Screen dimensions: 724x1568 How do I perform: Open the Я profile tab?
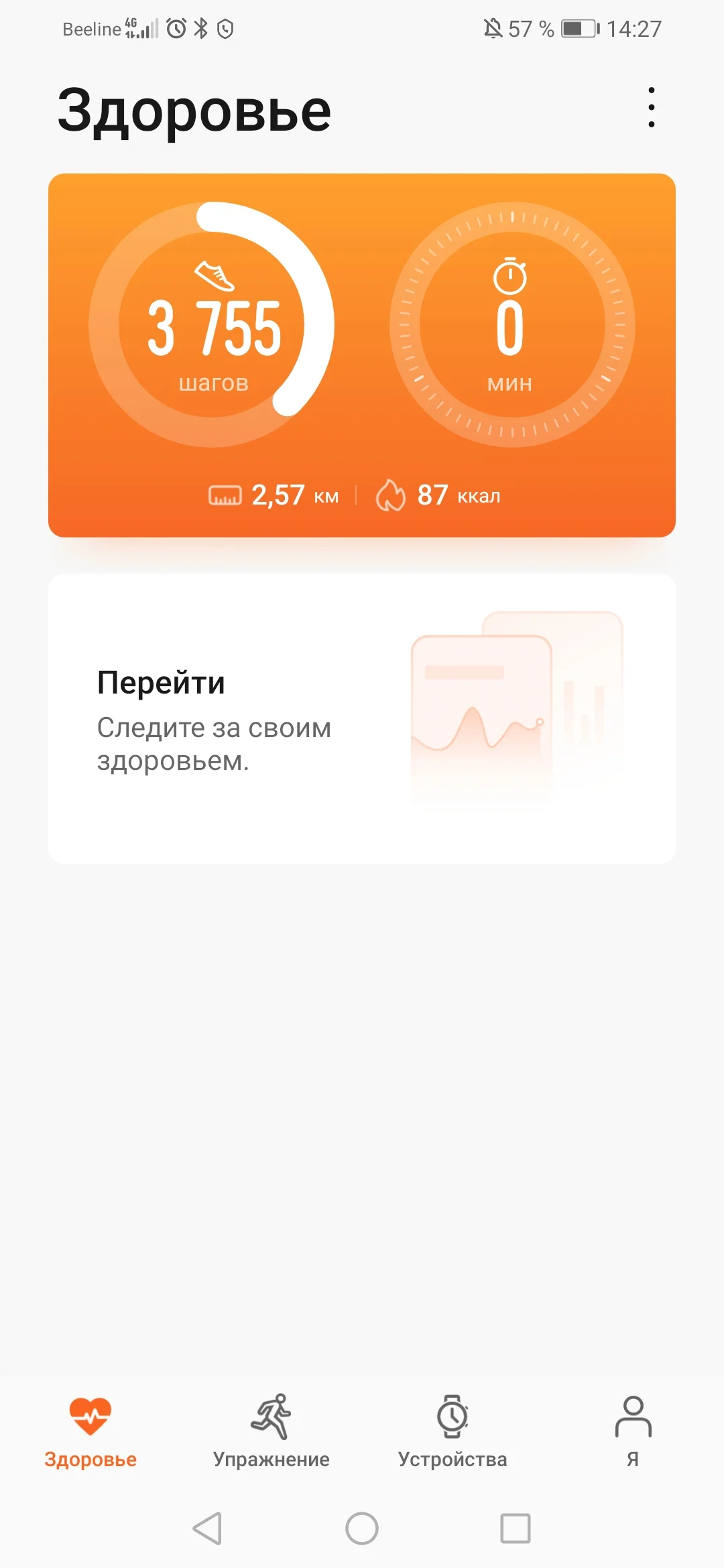point(633,1432)
